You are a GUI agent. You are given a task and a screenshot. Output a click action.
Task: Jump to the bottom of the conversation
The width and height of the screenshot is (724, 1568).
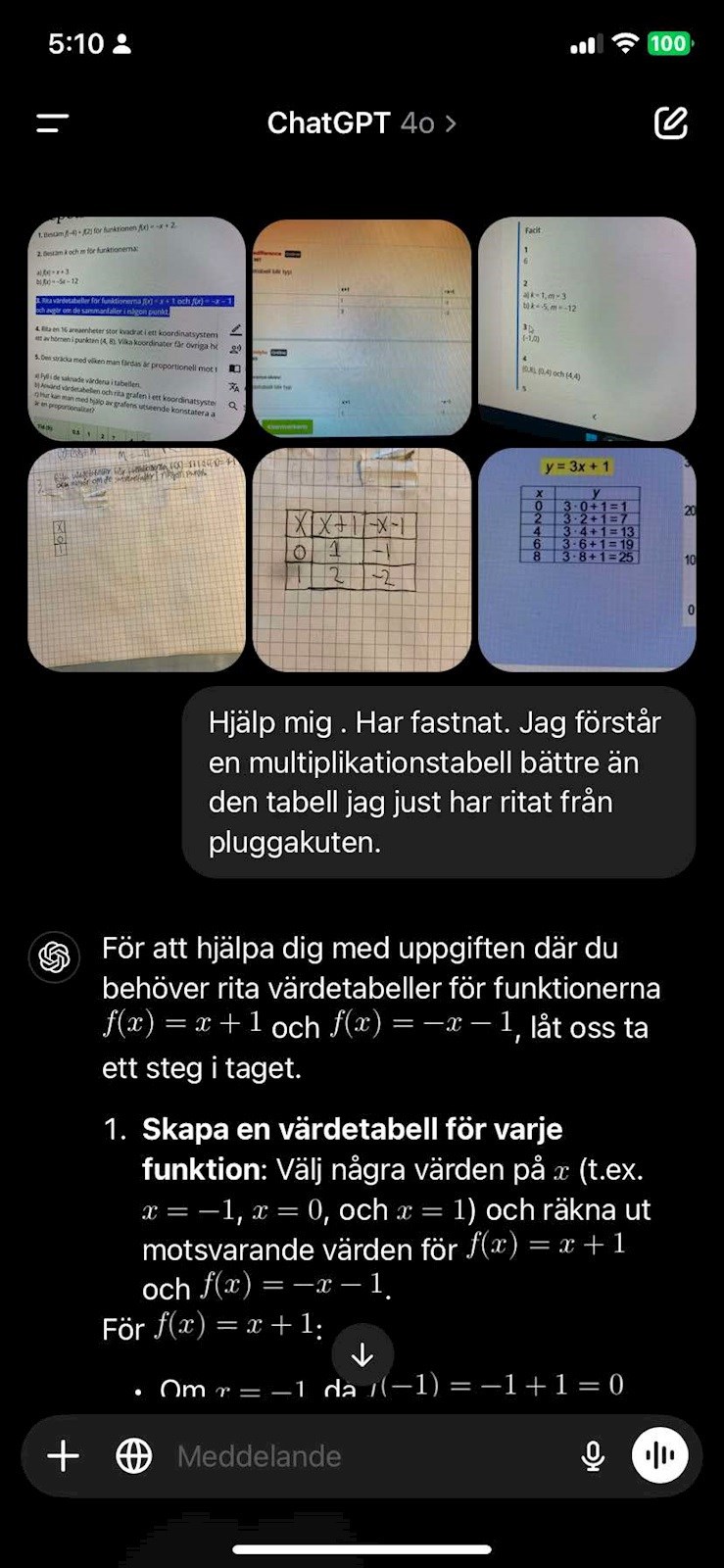tap(362, 1355)
